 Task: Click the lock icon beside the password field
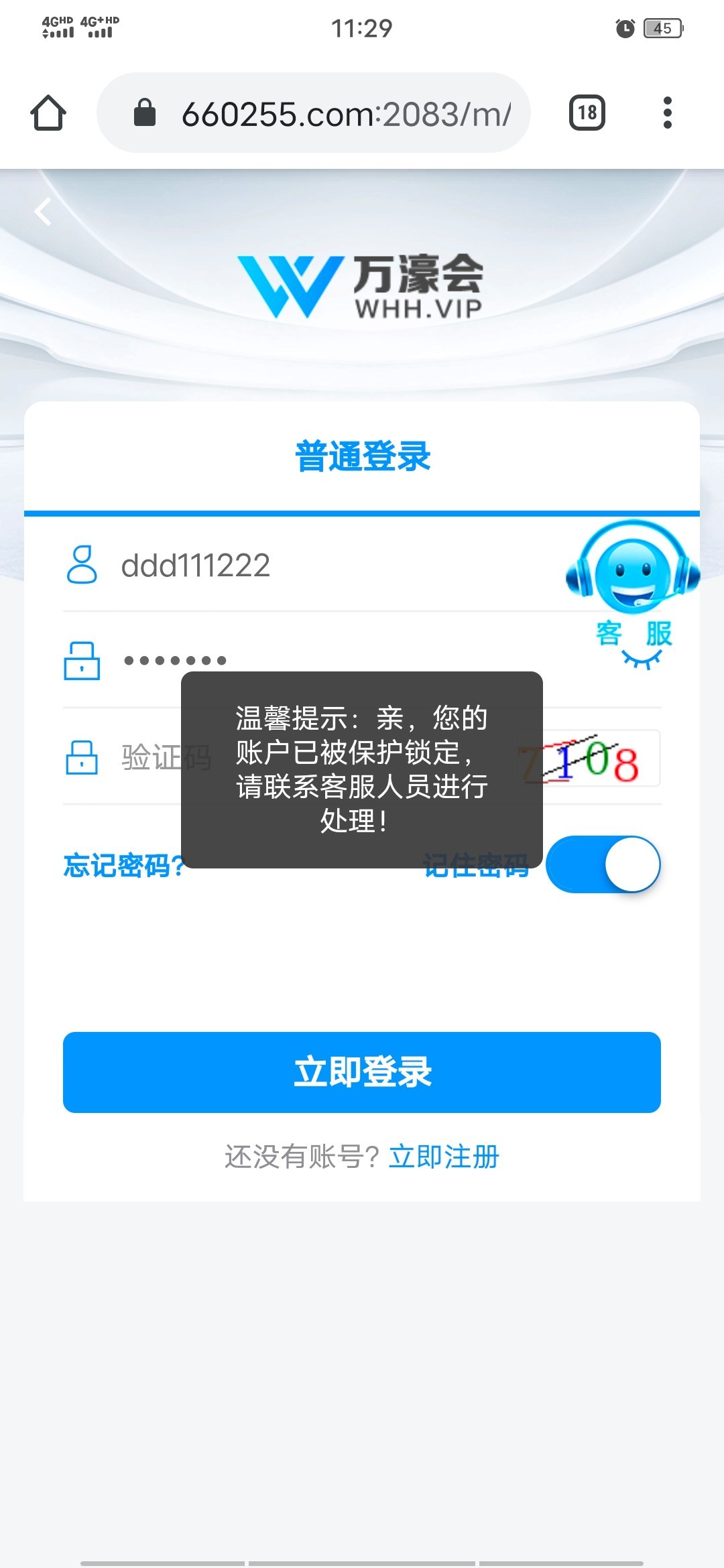point(82,661)
